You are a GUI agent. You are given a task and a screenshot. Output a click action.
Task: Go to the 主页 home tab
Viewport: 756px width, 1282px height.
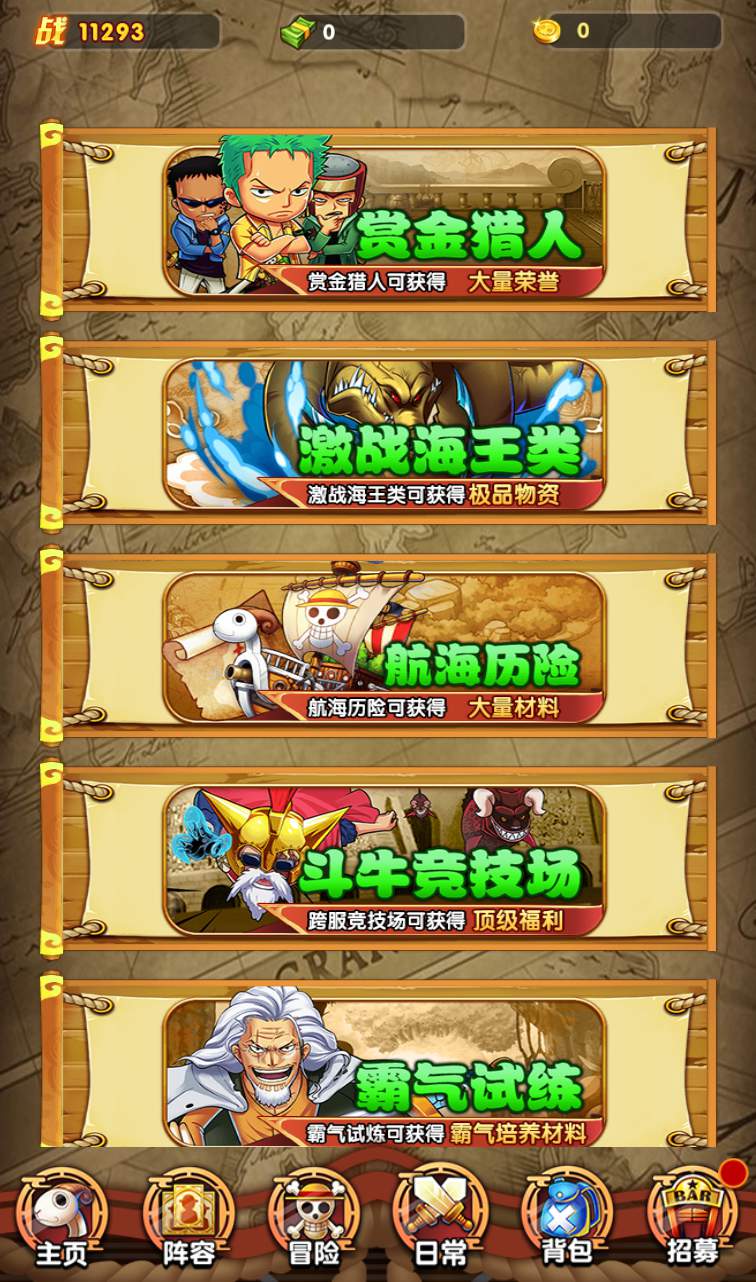(62, 1220)
